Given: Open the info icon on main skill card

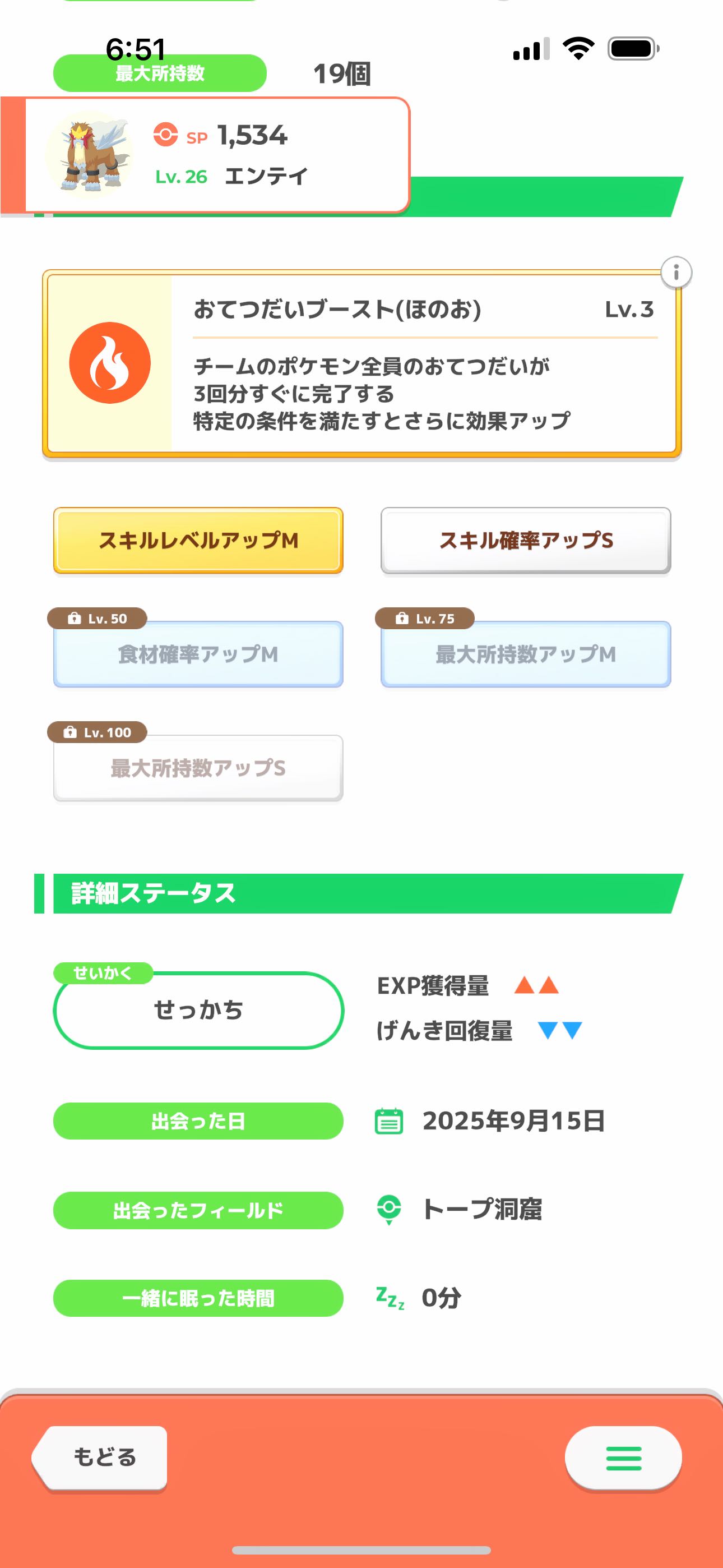Looking at the screenshot, I should tap(676, 271).
